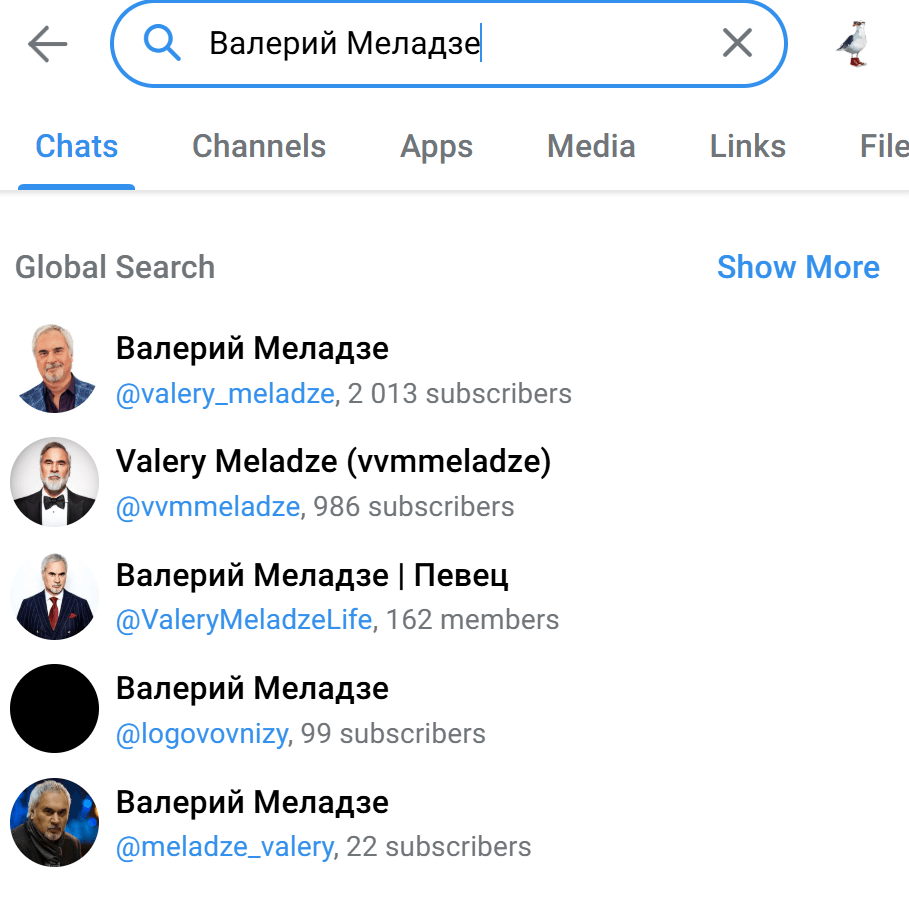Screen dimensions: 909x910
Task: Switch to the Media tab
Action: (x=591, y=147)
